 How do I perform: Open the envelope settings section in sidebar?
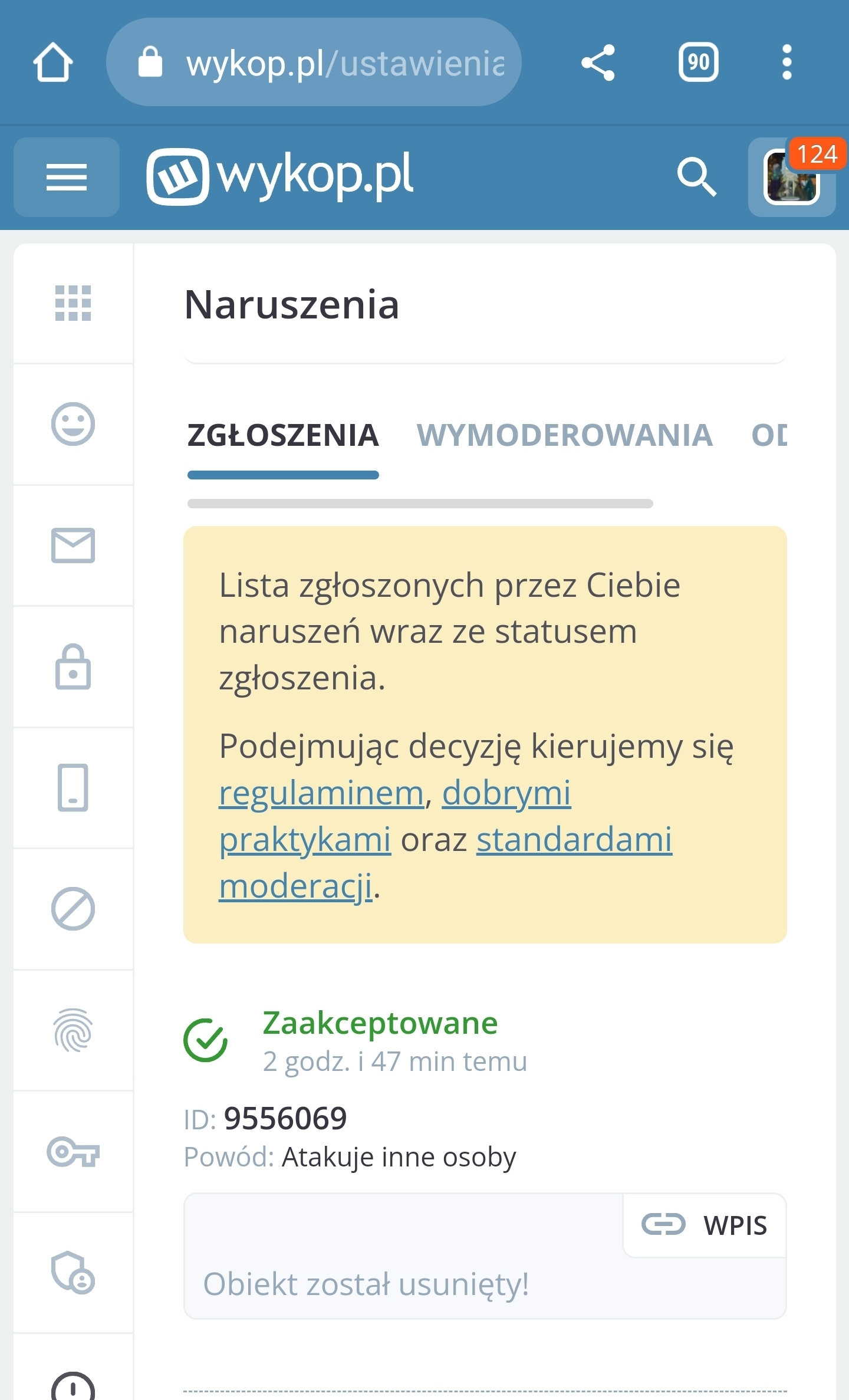point(73,545)
